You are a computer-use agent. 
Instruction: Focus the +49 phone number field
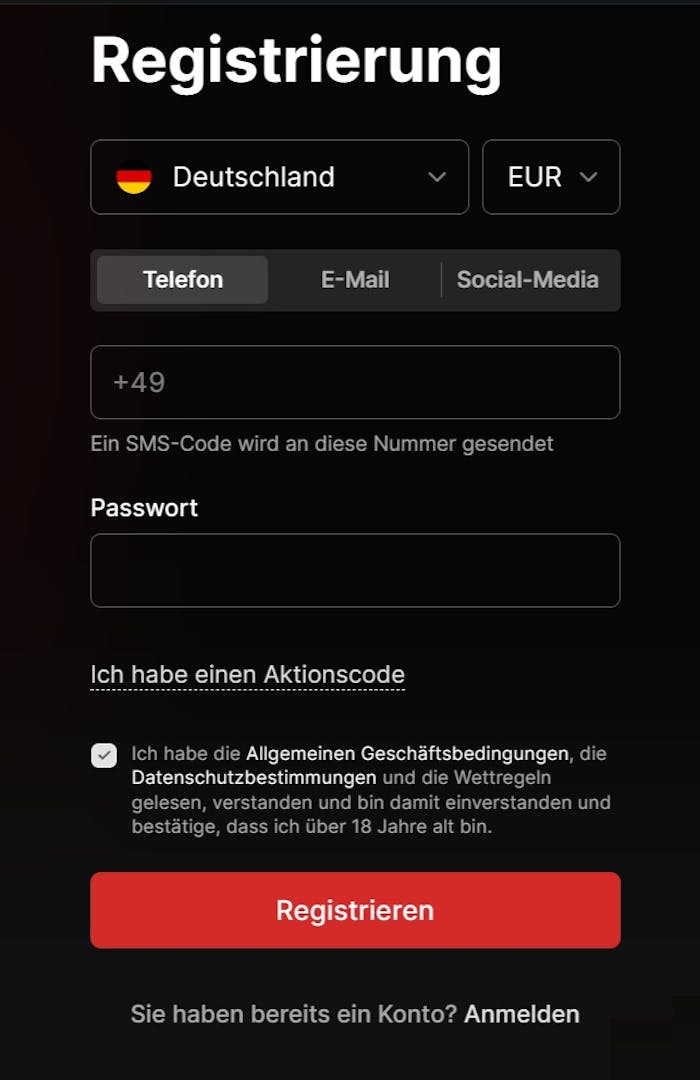pos(355,382)
